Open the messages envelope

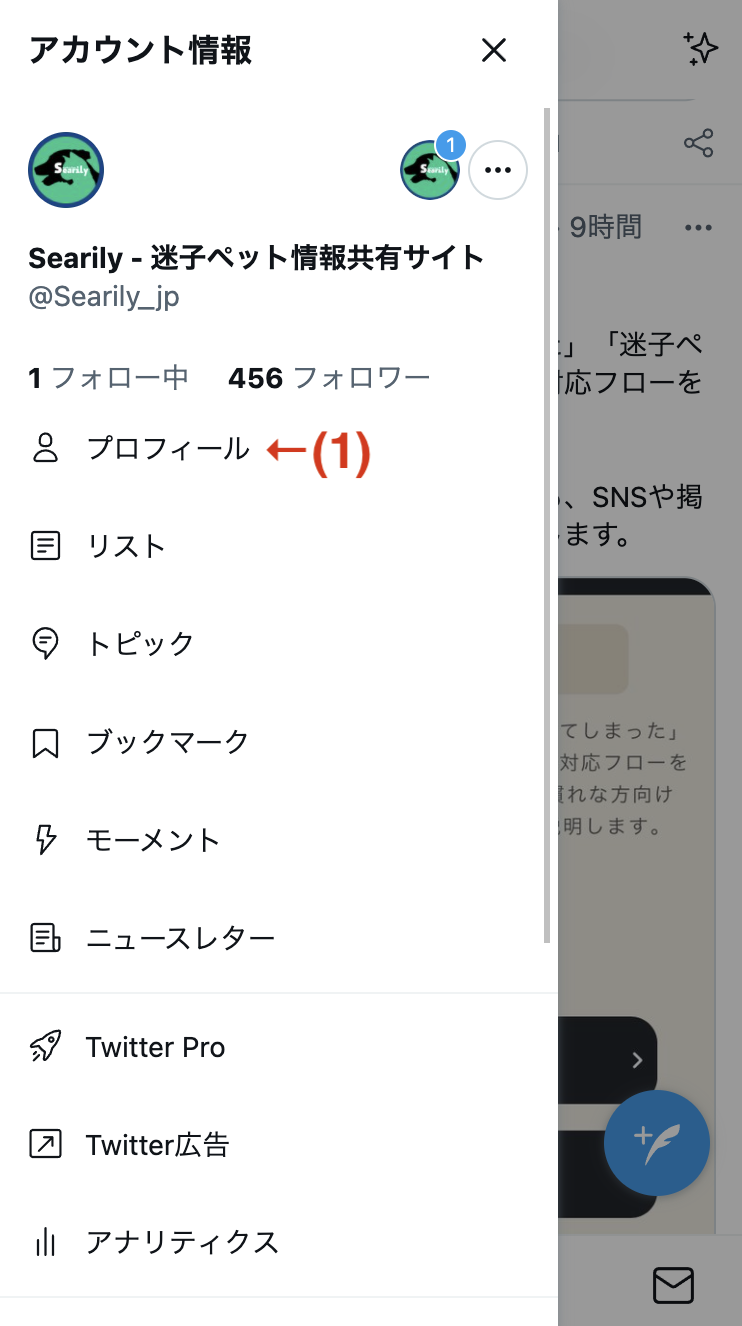tap(673, 1285)
